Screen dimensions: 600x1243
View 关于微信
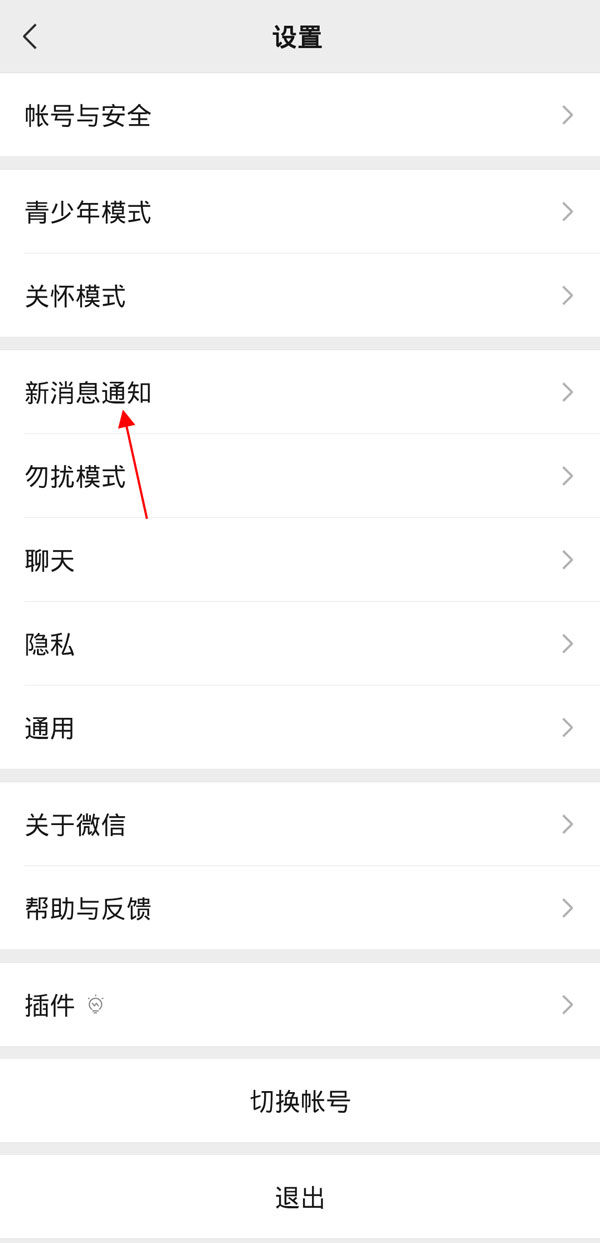click(300, 825)
